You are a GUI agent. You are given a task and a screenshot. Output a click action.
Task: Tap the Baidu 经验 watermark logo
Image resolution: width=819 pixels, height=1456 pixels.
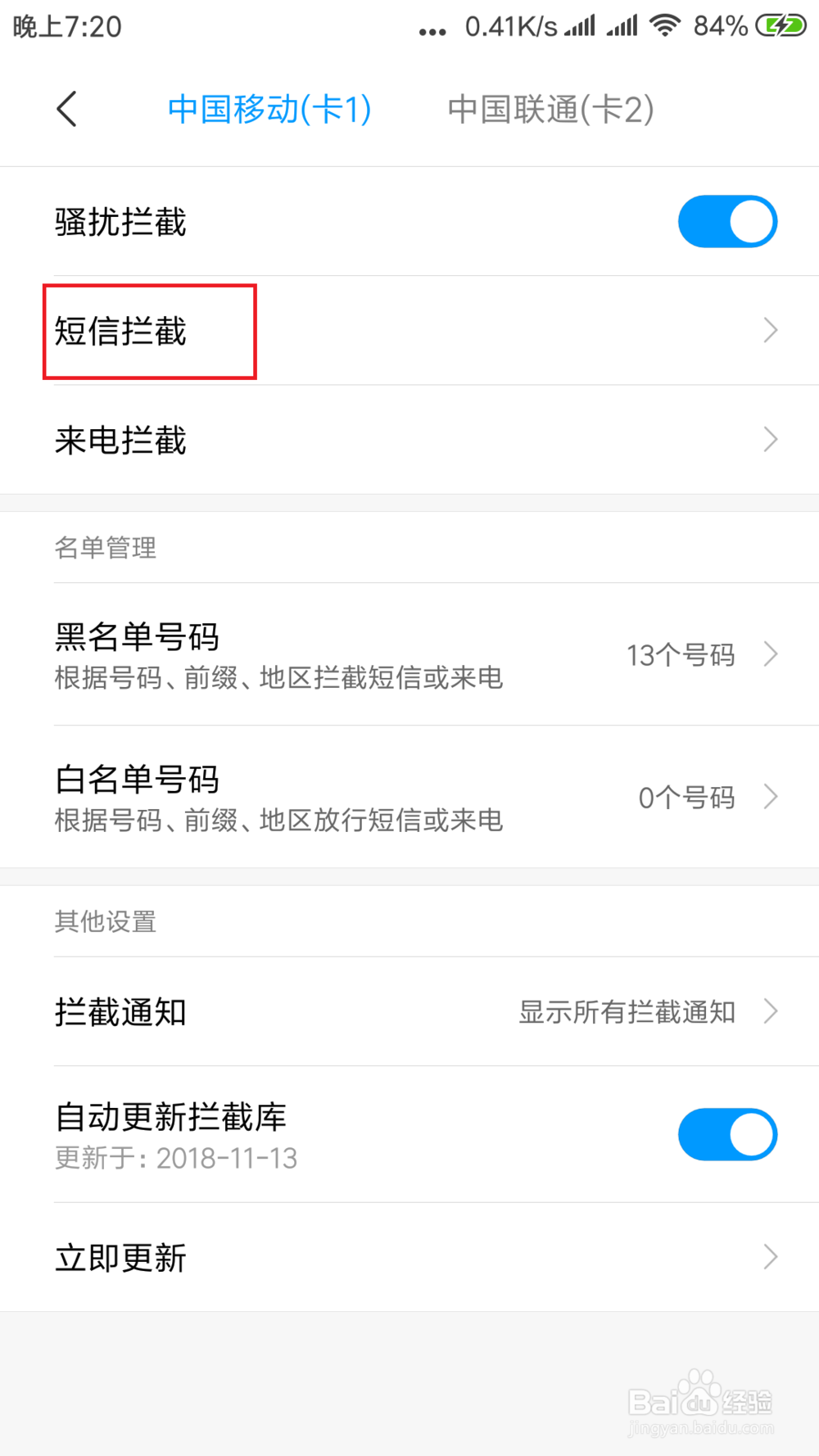pyautogui.click(x=700, y=1400)
